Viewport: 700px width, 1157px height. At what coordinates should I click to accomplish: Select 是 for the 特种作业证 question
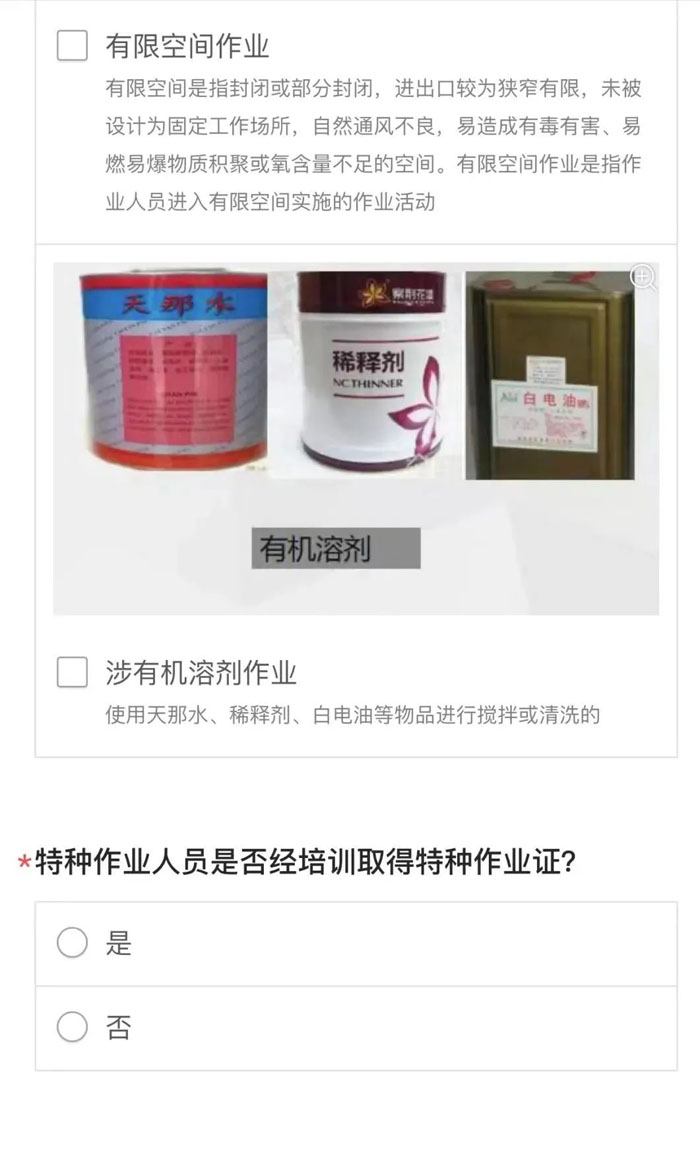72,943
